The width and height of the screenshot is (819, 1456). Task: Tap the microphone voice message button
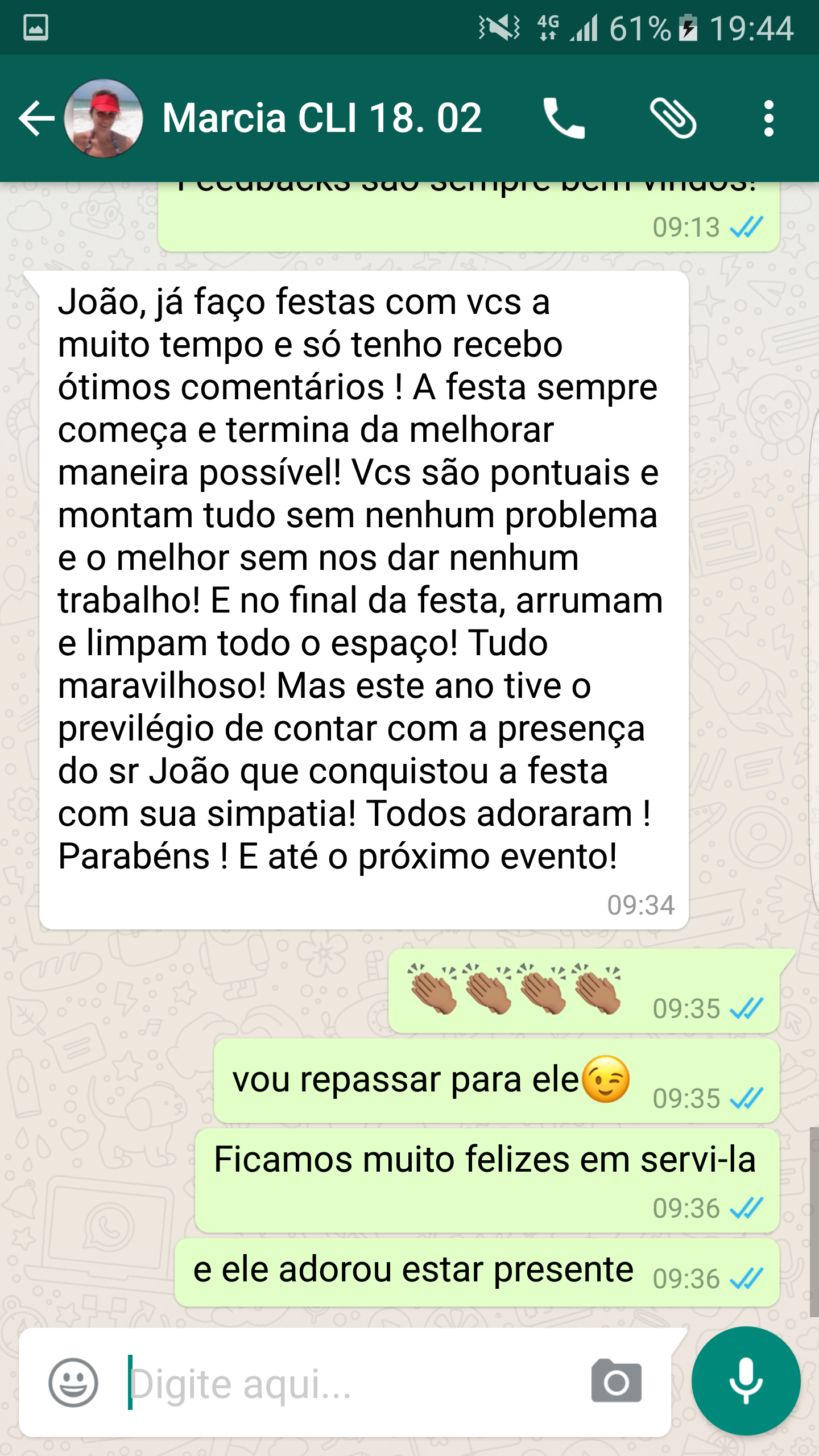click(x=746, y=1381)
